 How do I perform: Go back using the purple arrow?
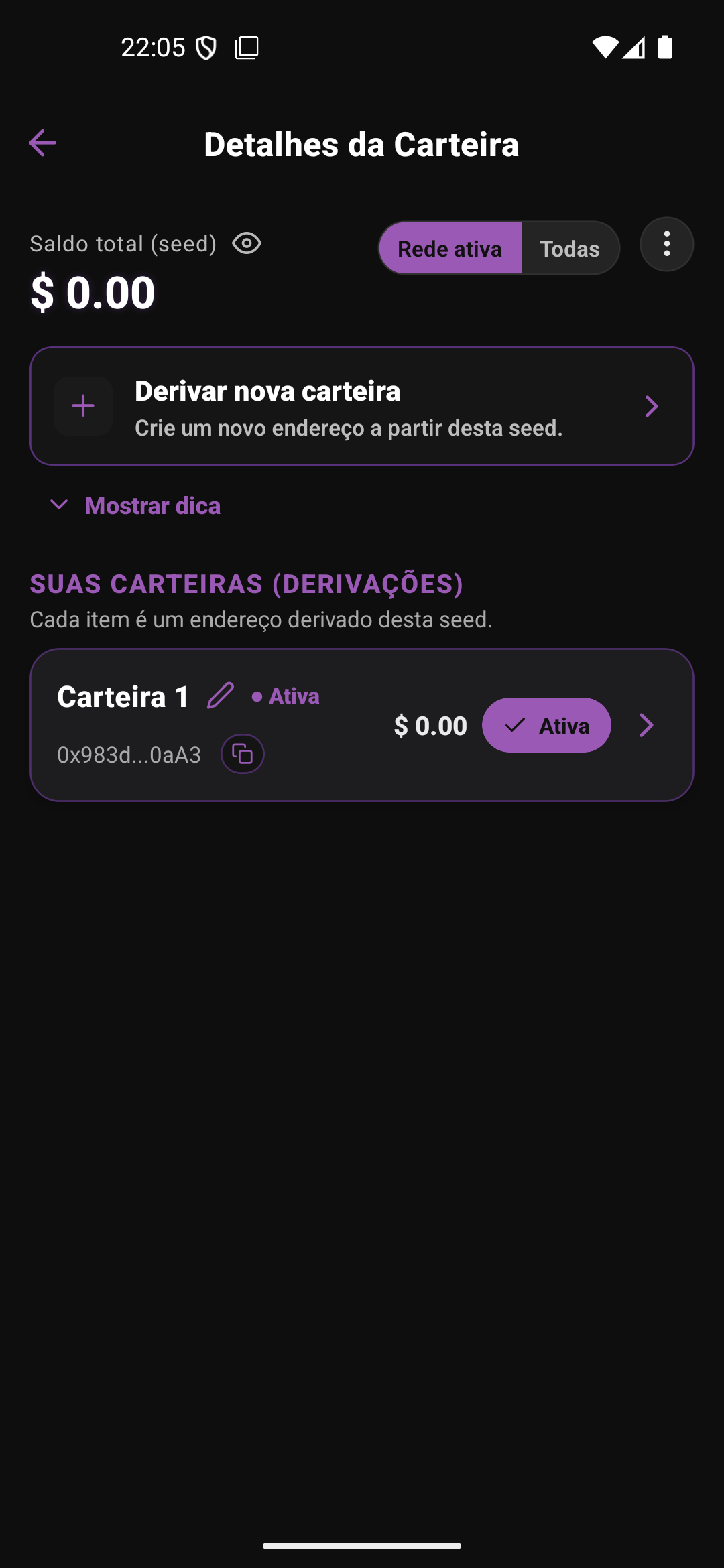tap(42, 143)
